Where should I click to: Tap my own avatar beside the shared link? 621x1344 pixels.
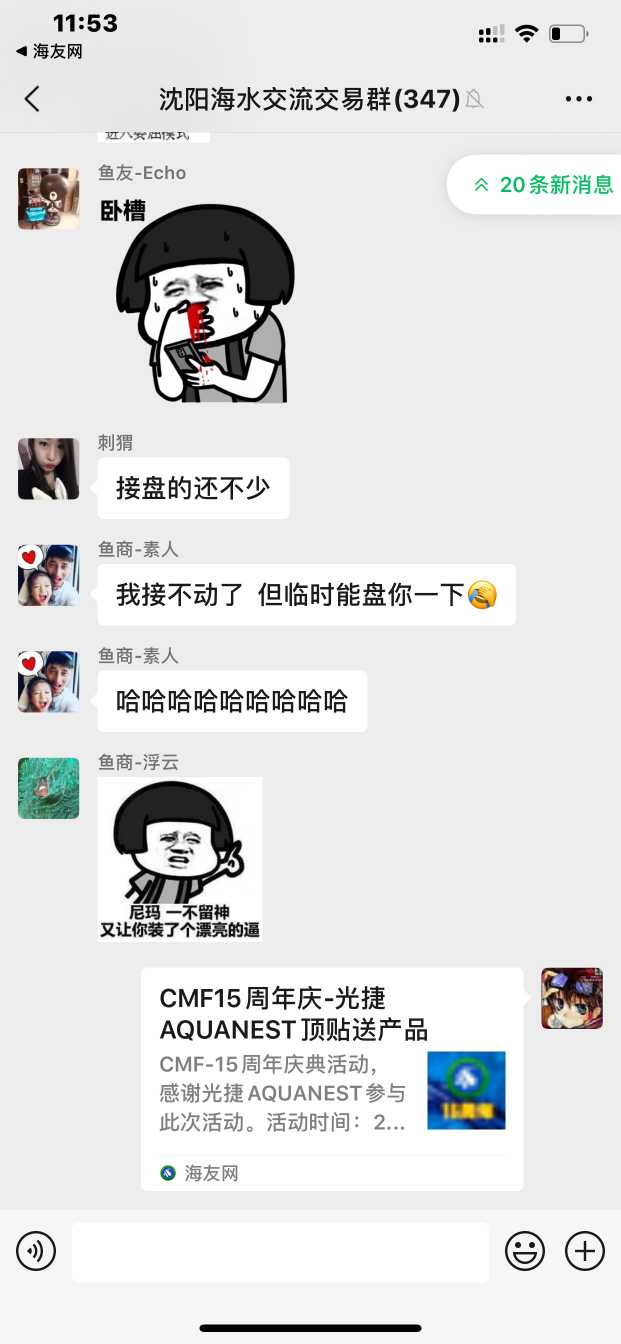pyautogui.click(x=572, y=998)
